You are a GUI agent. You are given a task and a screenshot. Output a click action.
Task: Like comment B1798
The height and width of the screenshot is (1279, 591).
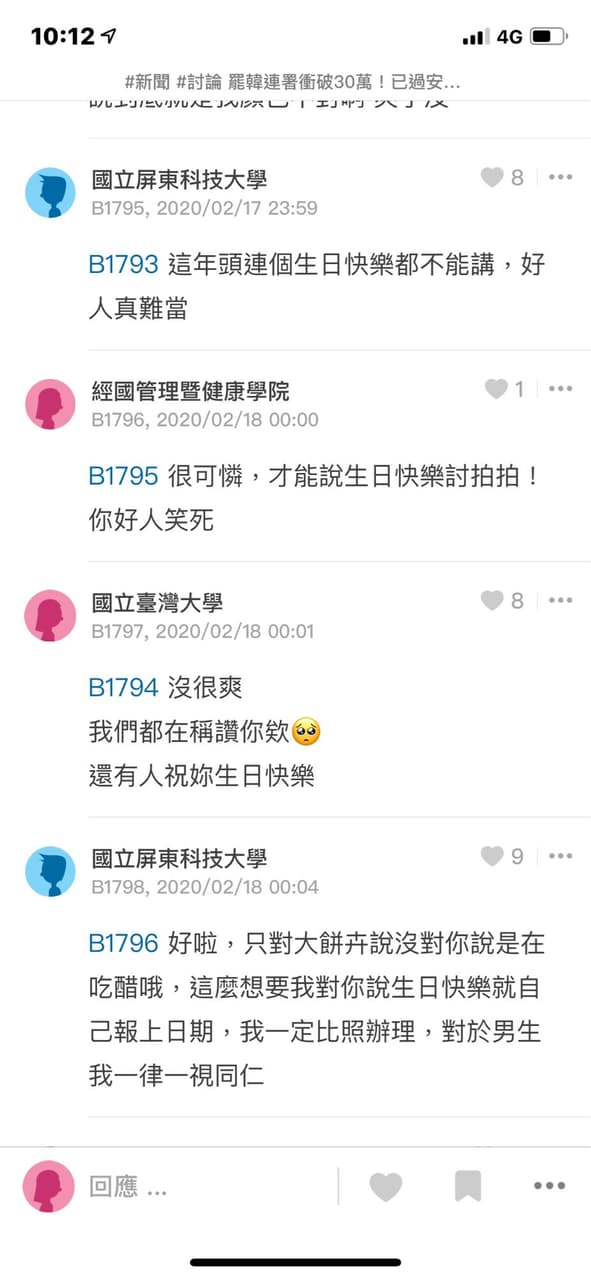pos(492,856)
